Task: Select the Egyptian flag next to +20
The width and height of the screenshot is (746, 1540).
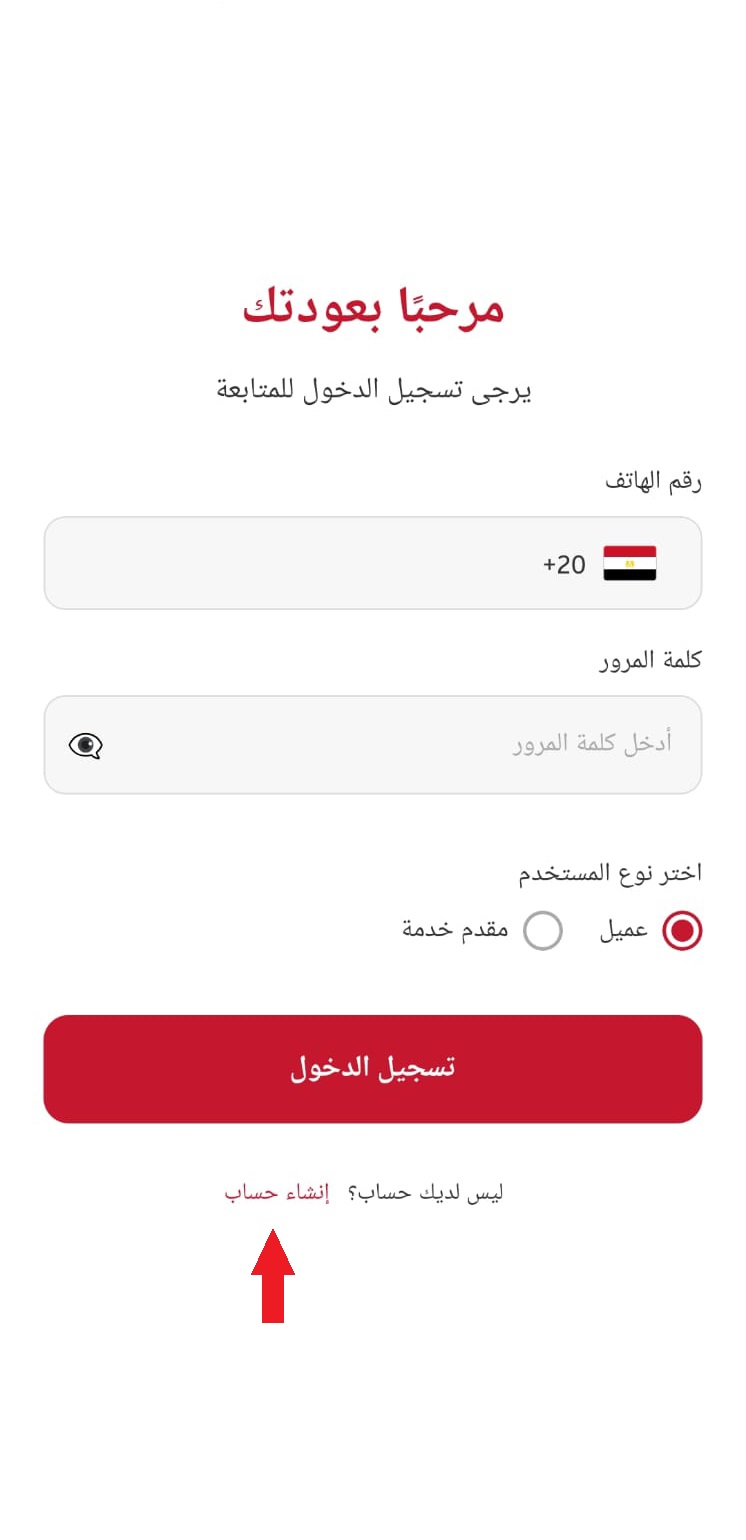Action: (631, 563)
